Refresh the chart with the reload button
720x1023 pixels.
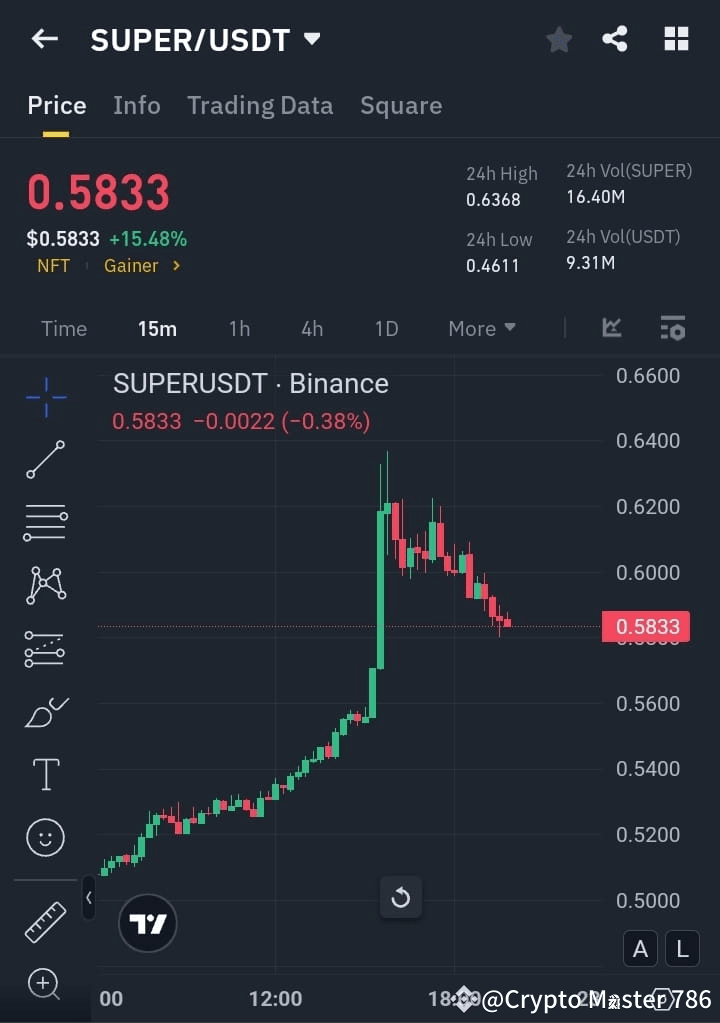(x=400, y=897)
